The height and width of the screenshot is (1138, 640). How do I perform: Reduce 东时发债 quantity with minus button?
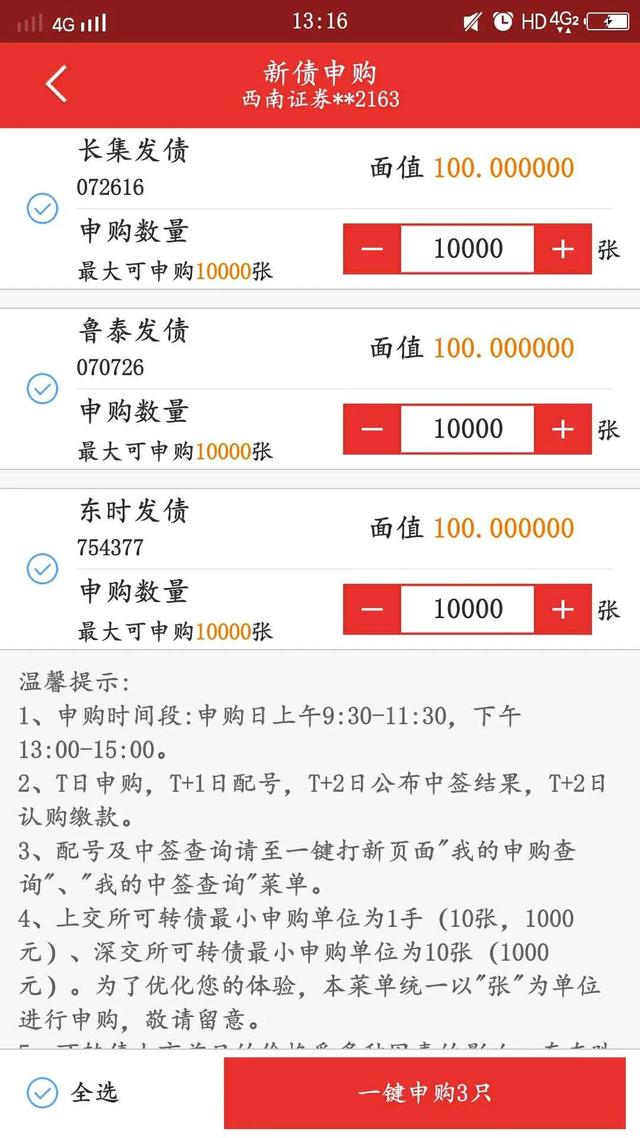coord(372,609)
